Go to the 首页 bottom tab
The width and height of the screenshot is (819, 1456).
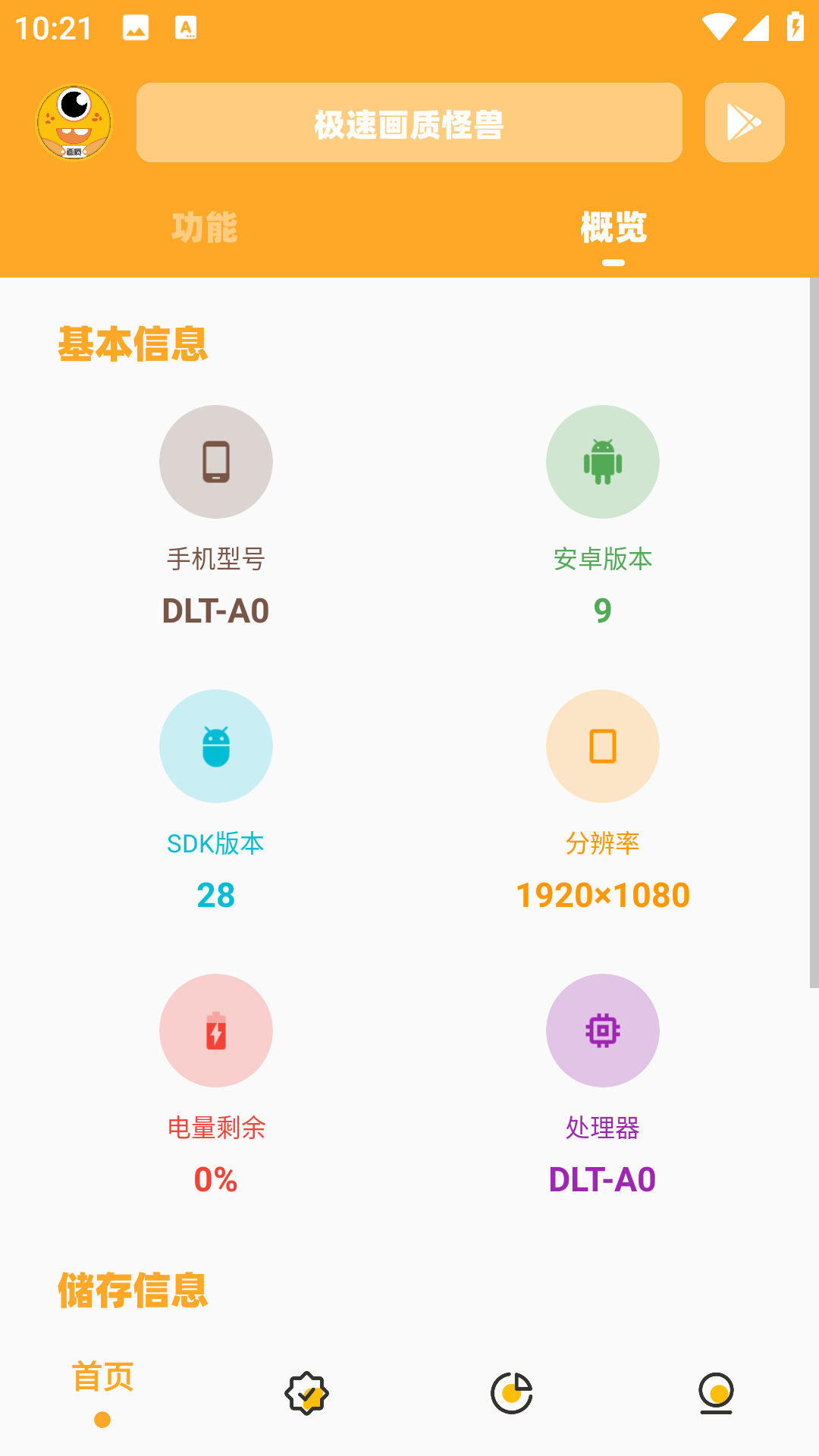click(102, 1388)
